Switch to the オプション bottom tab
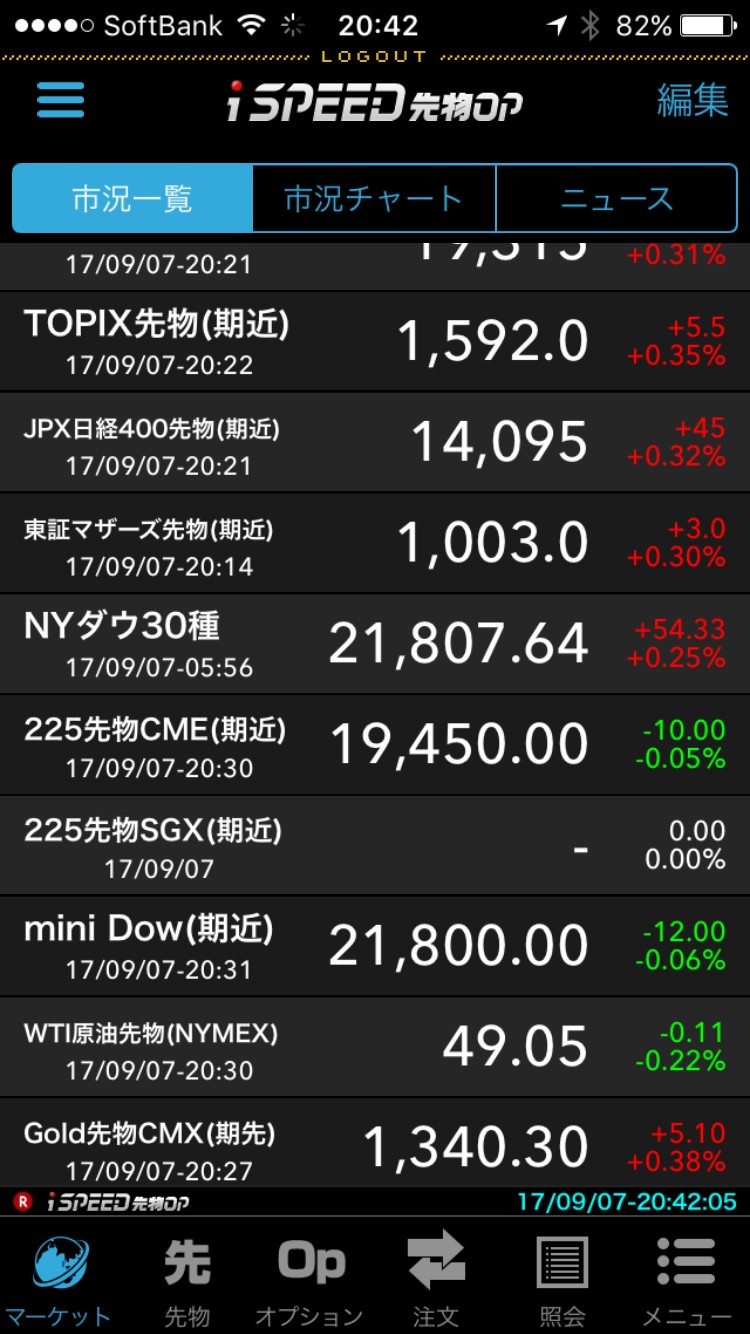 tap(310, 1278)
